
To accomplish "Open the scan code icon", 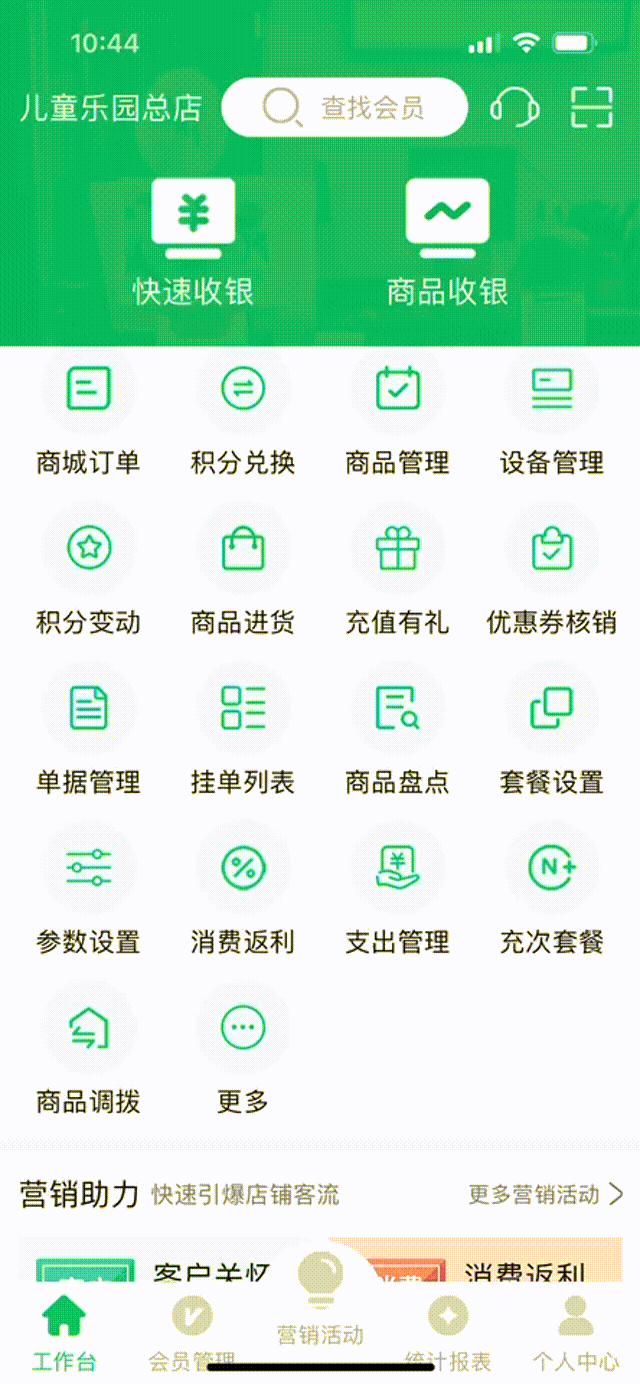I will point(591,107).
